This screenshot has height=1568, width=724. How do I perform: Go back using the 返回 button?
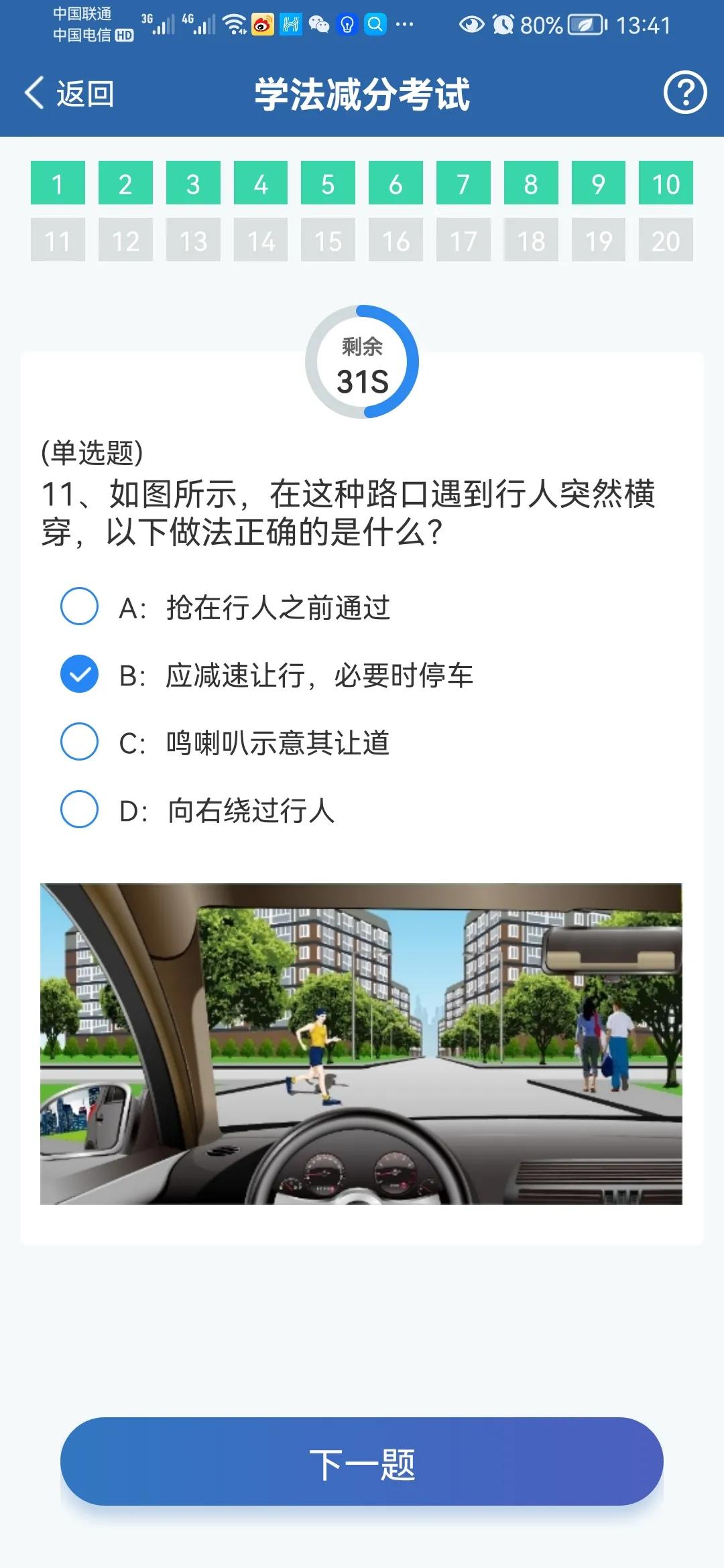70,93
